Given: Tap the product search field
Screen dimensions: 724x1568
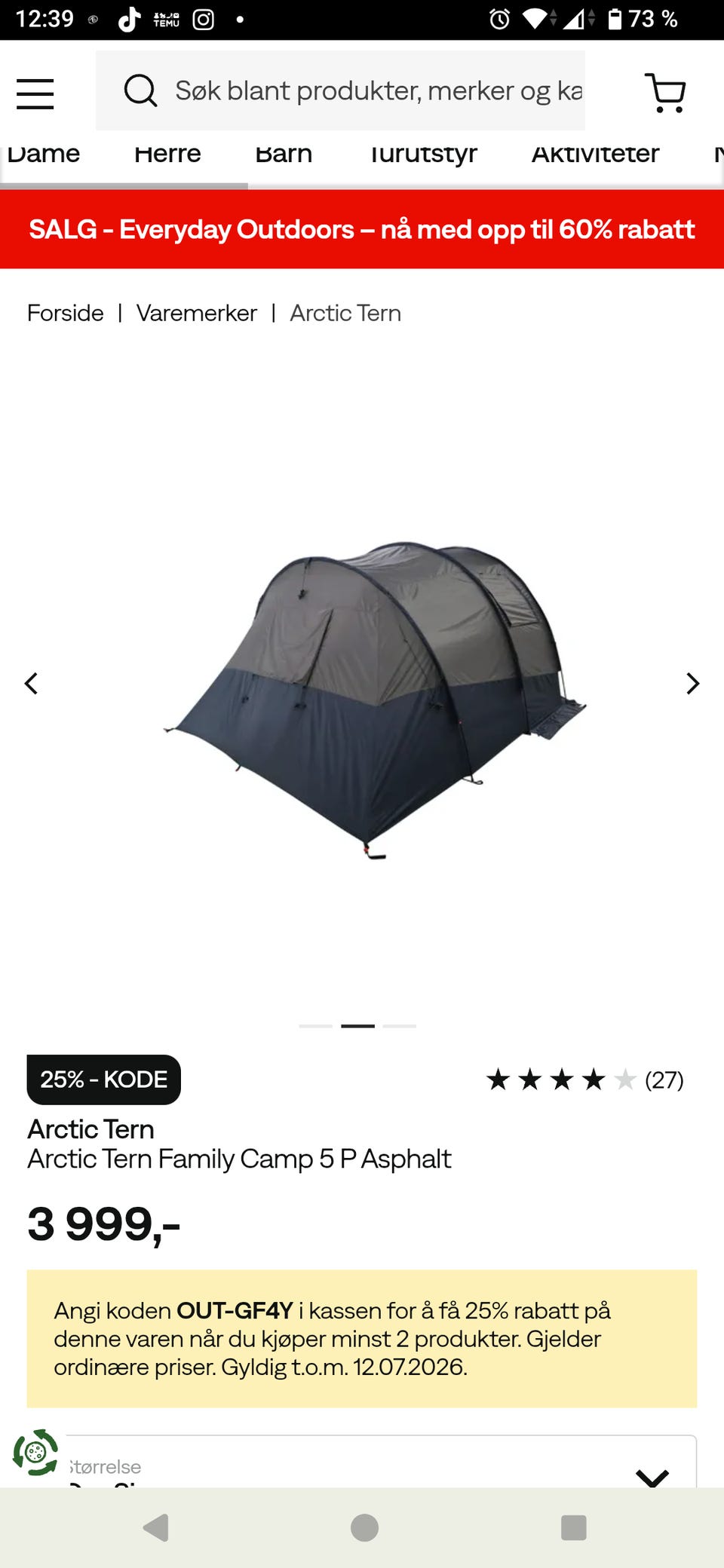Looking at the screenshot, I should (340, 90).
